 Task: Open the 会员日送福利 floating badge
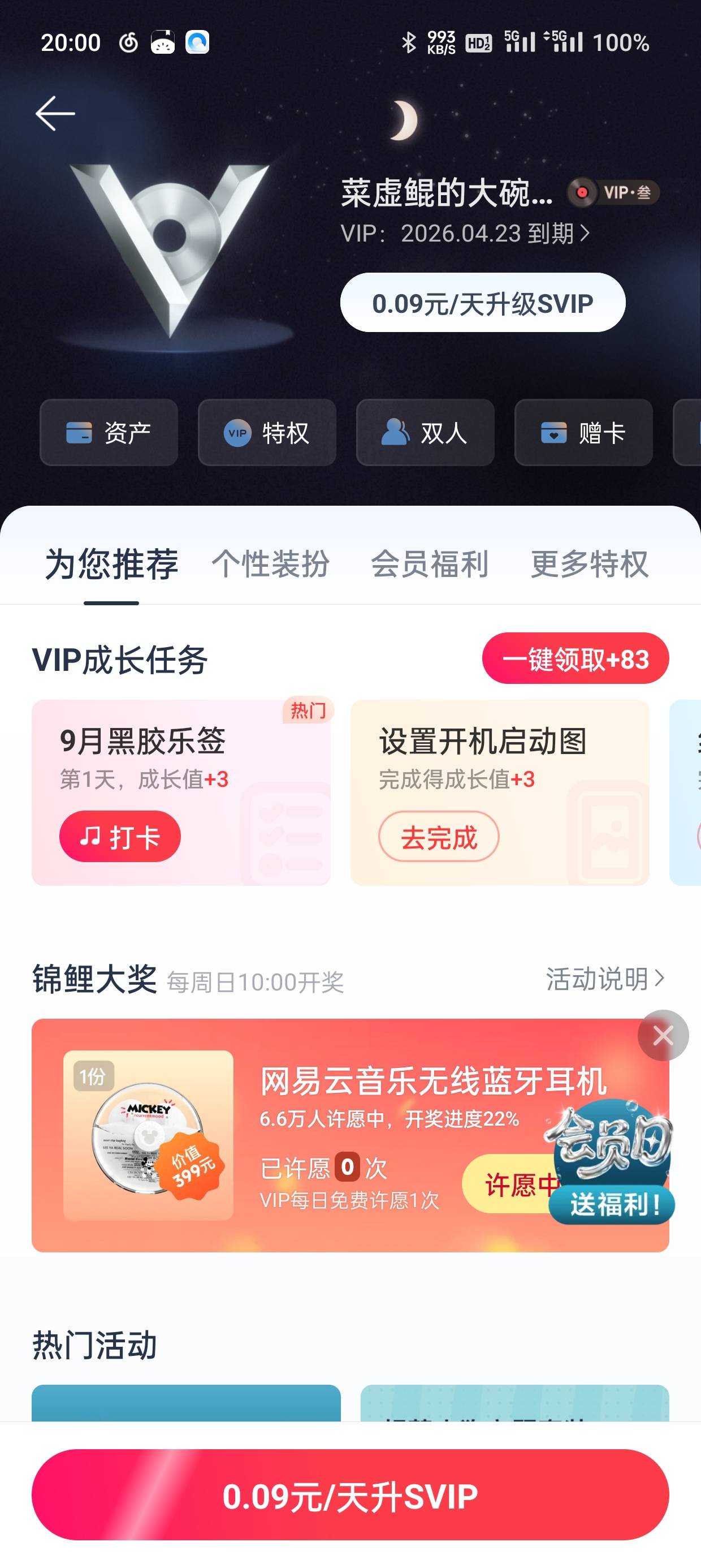pos(611,1162)
